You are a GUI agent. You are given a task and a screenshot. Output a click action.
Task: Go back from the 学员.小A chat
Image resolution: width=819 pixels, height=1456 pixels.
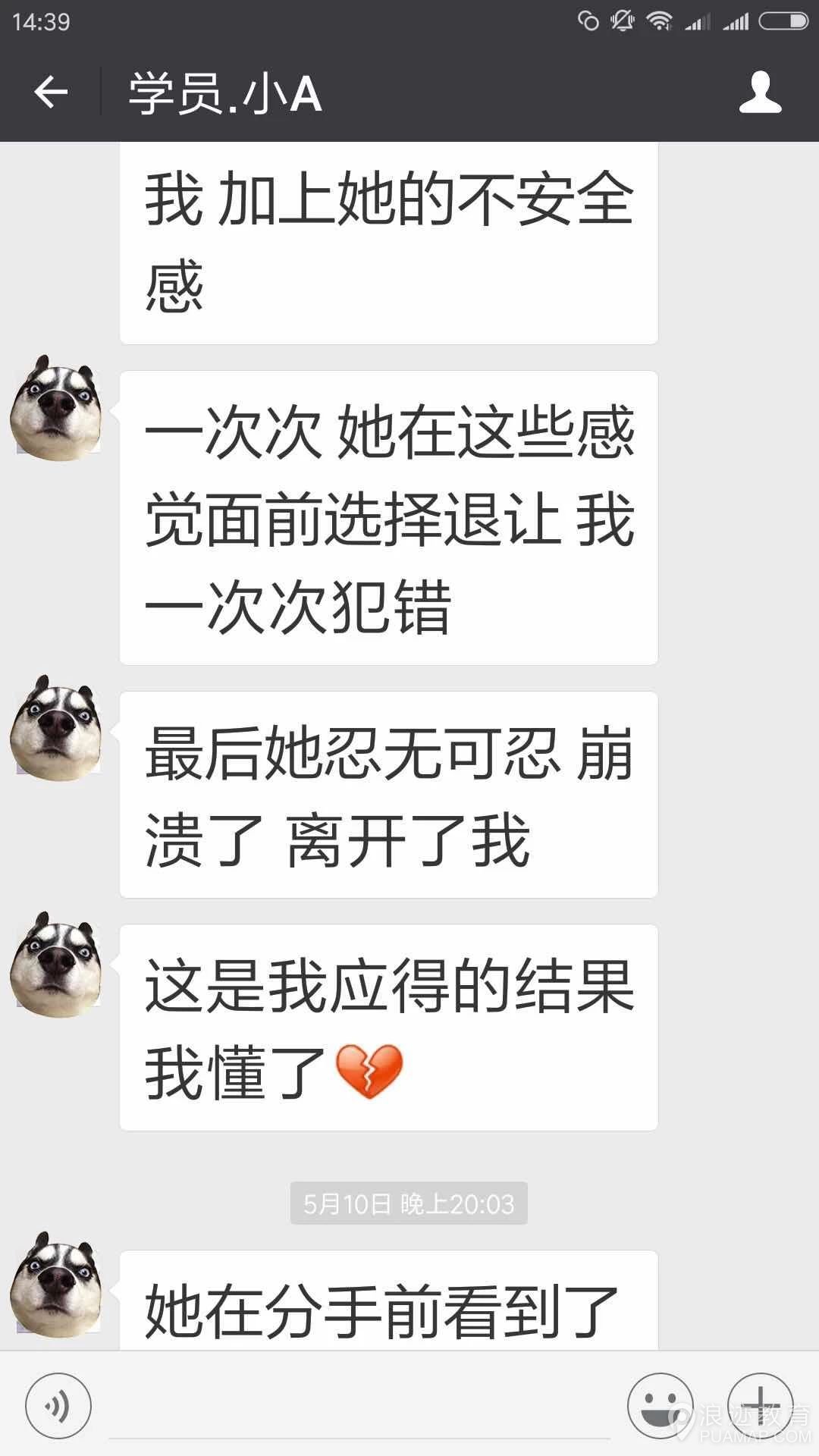point(50,93)
